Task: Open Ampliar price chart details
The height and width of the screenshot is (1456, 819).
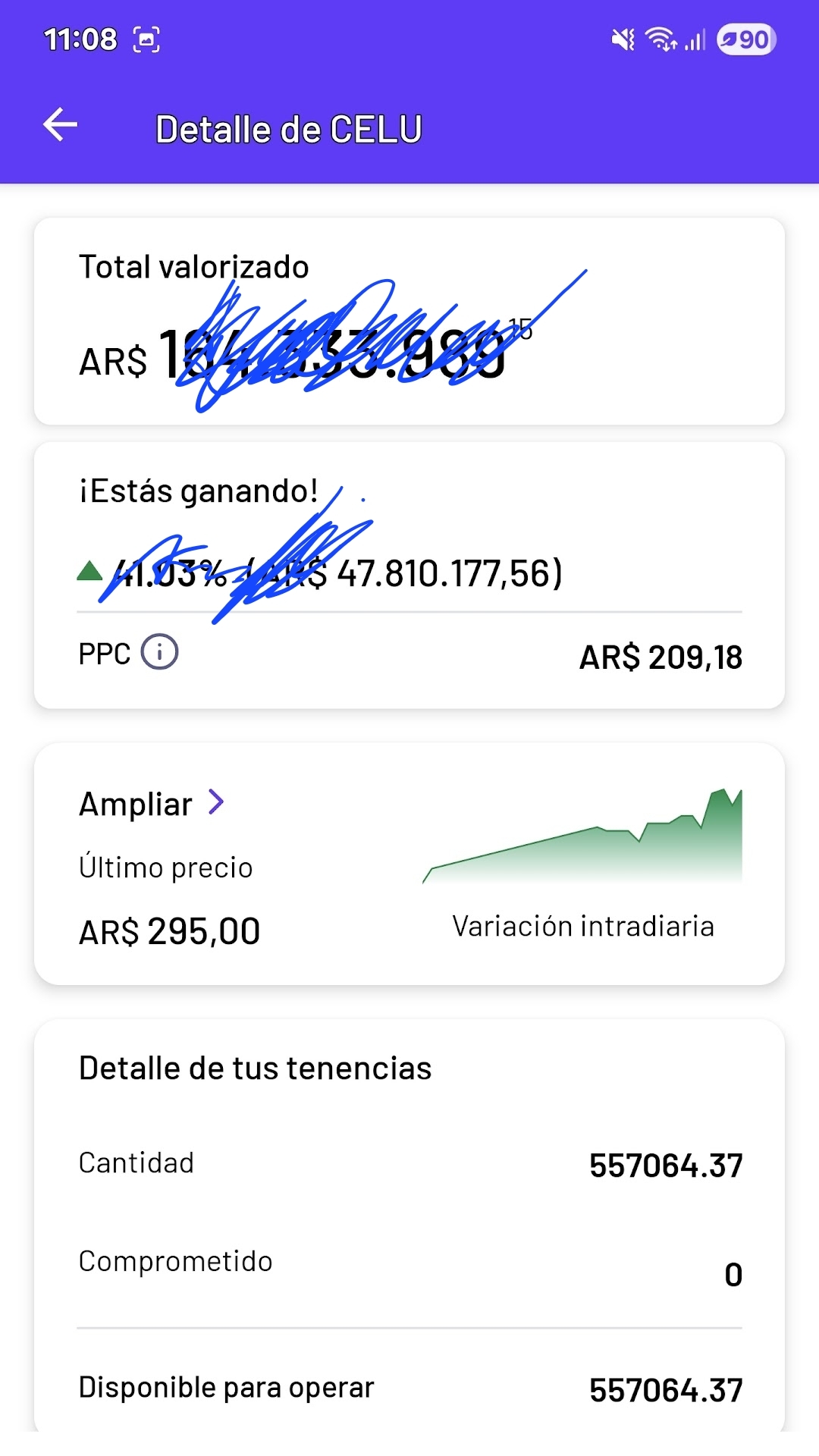Action: pos(152,803)
